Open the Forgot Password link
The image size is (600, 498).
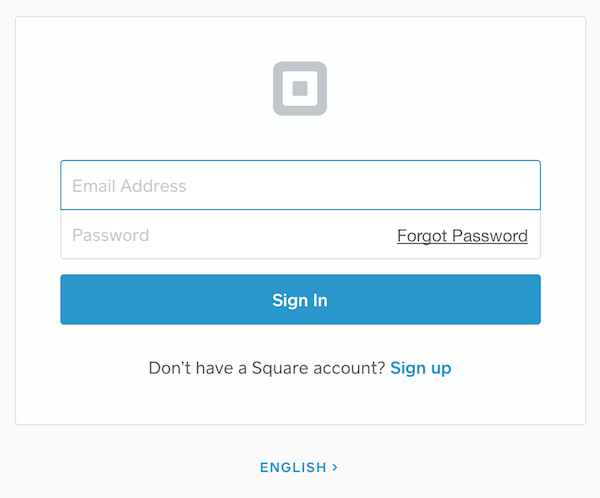[x=462, y=236]
